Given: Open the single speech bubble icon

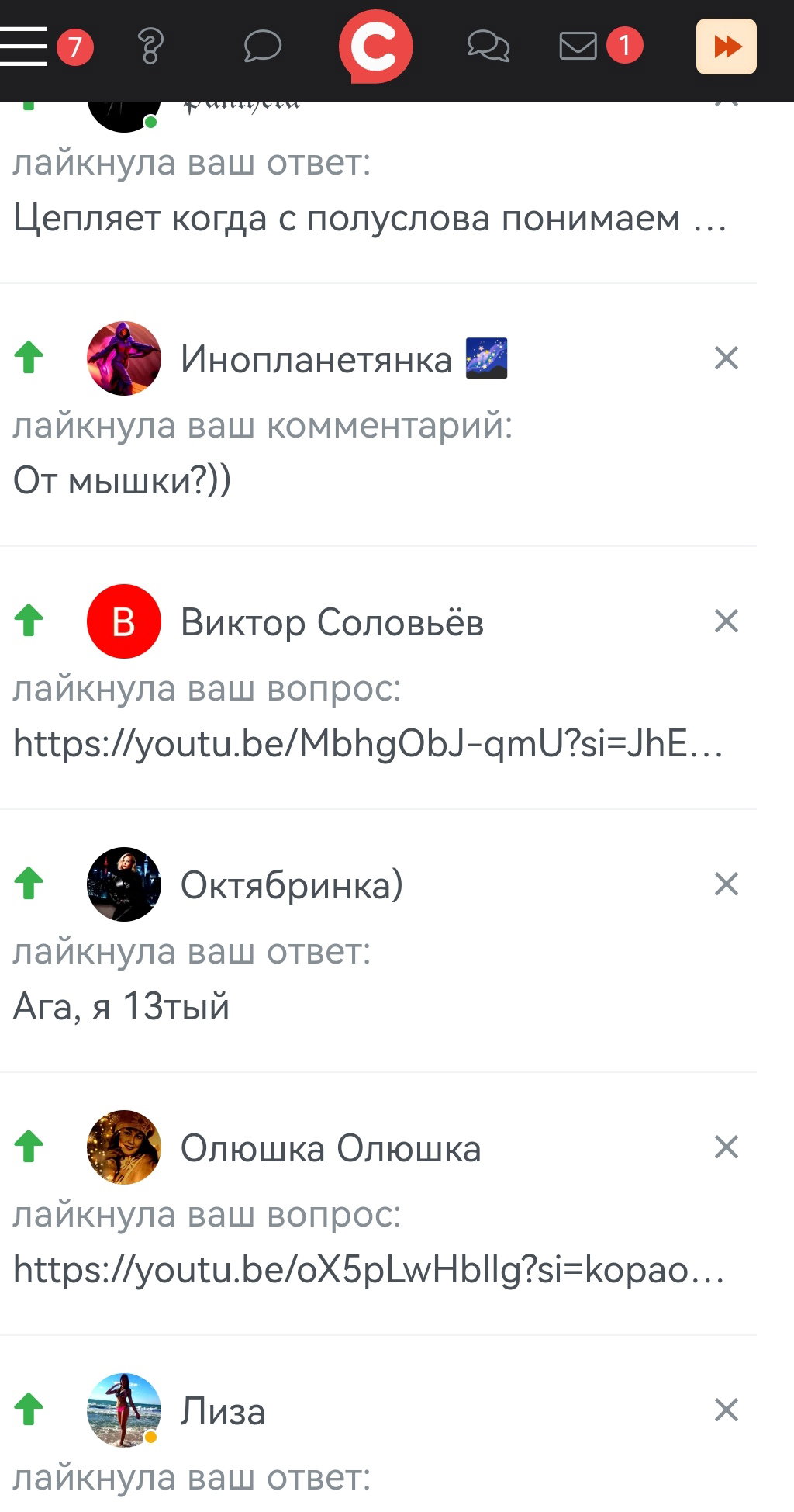Looking at the screenshot, I should click(263, 46).
